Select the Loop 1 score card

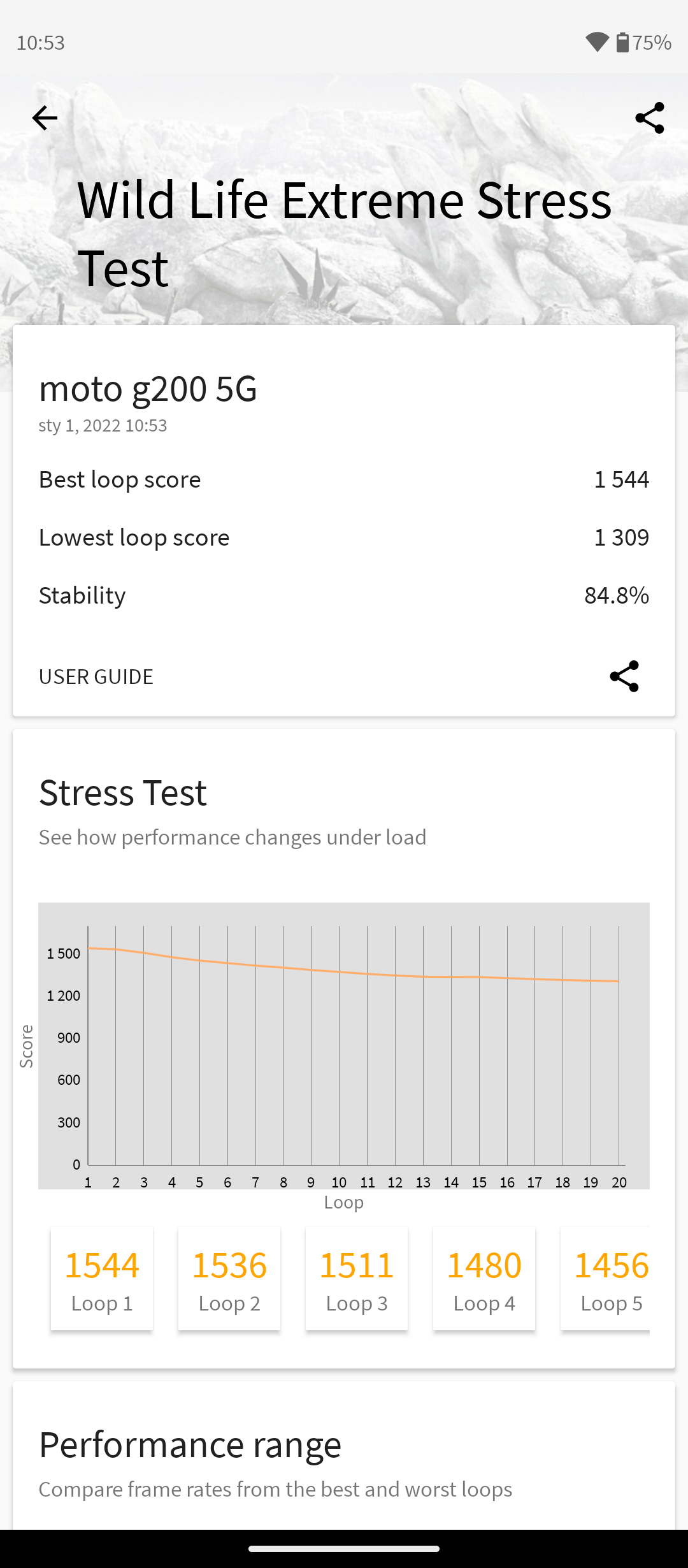click(x=102, y=1279)
